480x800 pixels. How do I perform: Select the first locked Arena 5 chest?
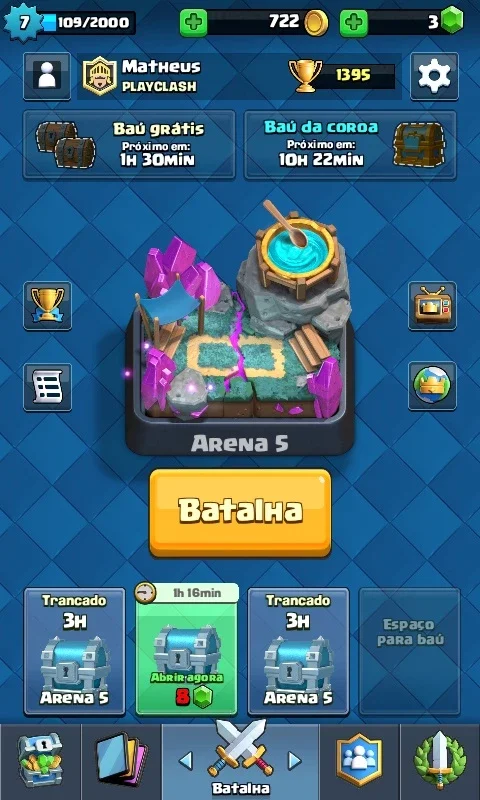[74, 652]
